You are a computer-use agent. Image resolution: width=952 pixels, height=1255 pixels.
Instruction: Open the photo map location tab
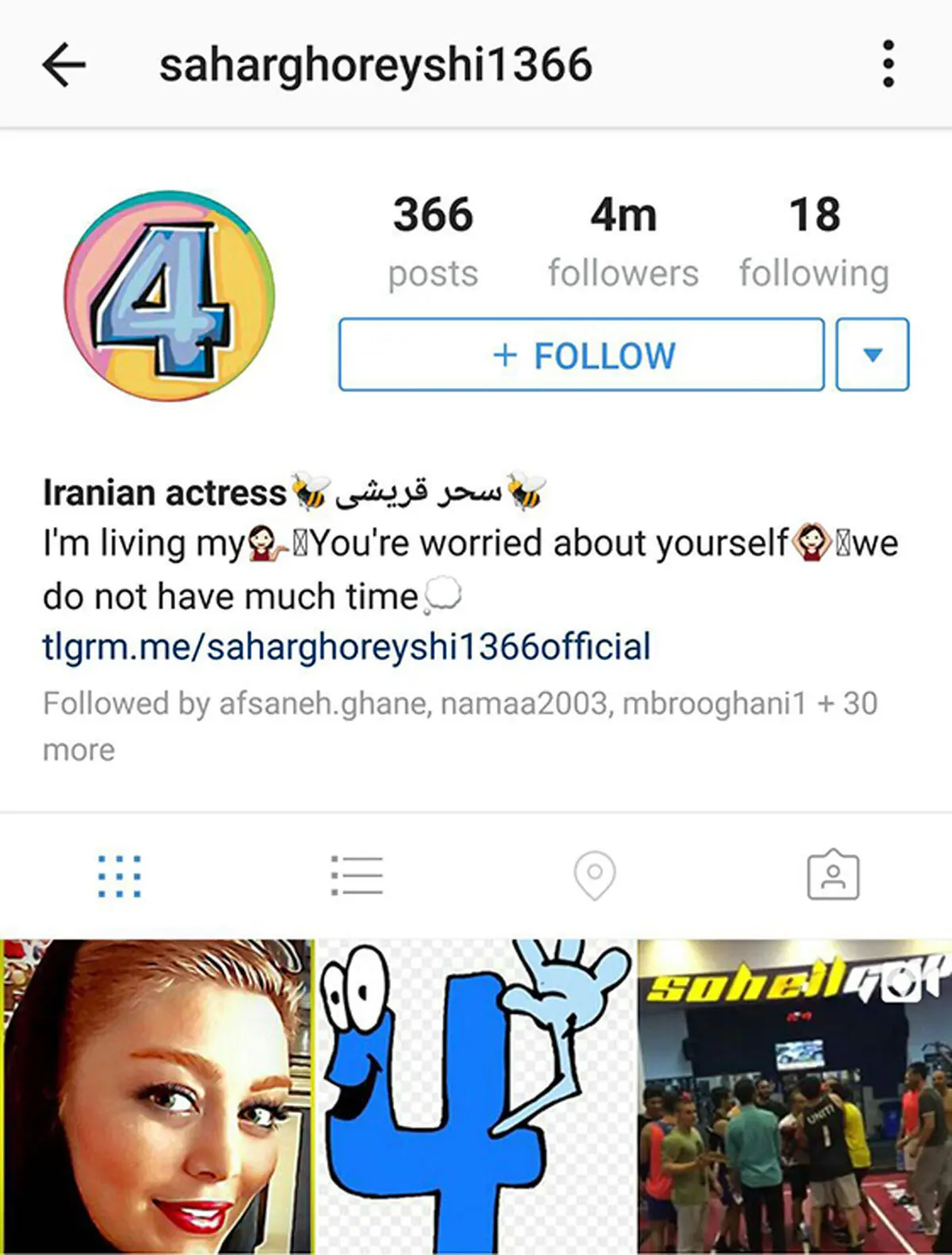[594, 876]
